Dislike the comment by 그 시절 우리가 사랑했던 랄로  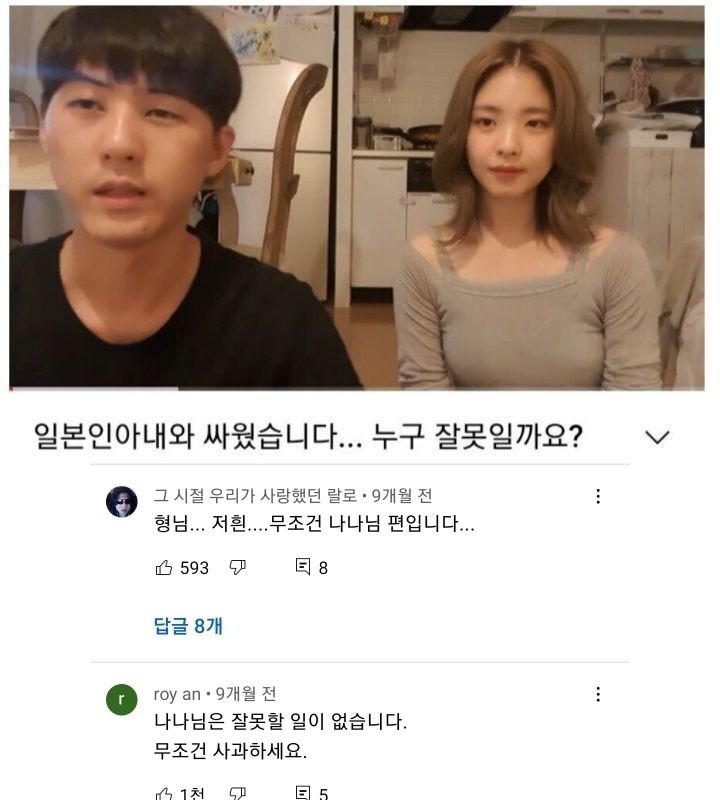(238, 568)
